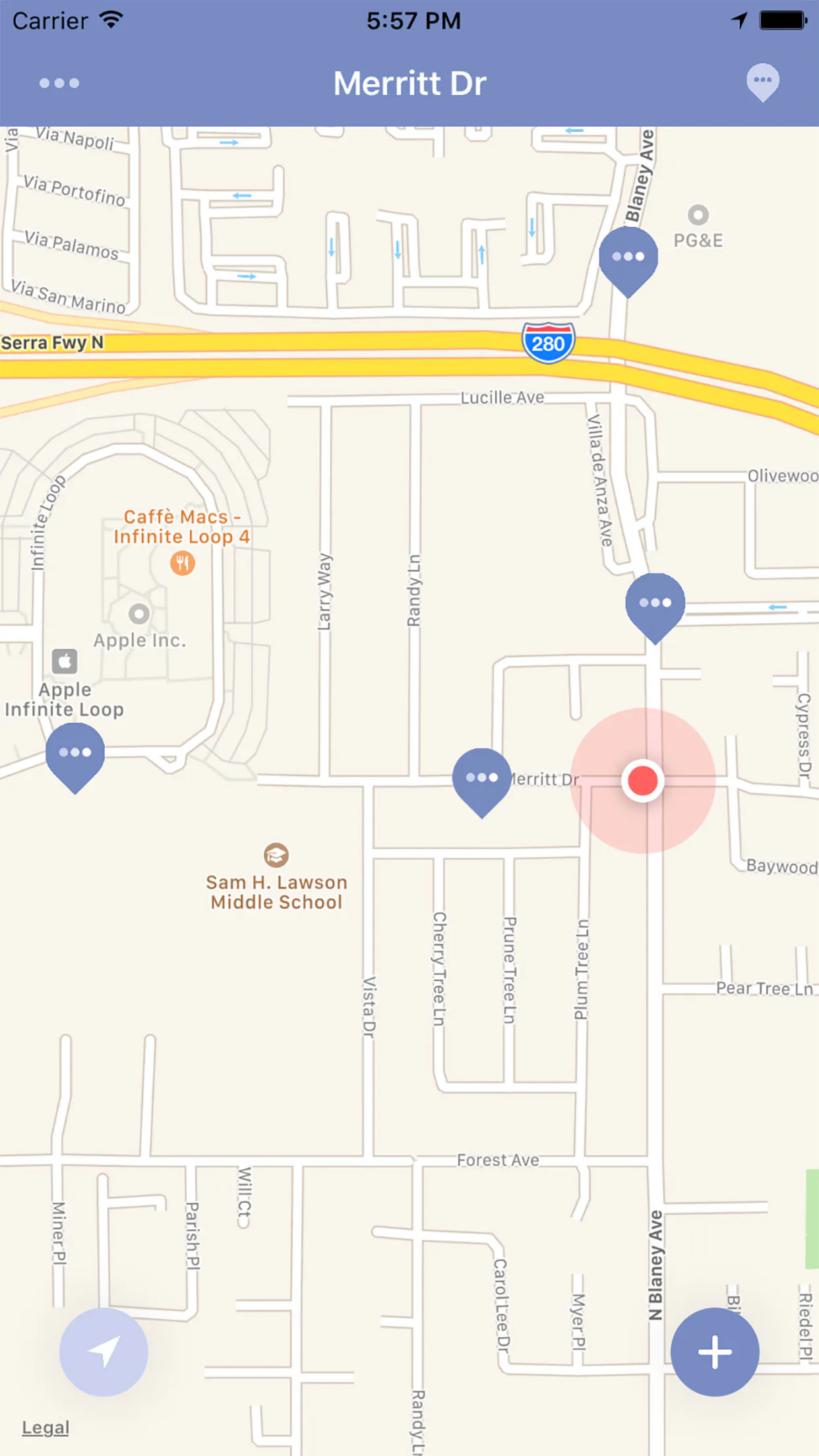Select Caffè Macs restaurant marker on the map
The image size is (819, 1456).
[x=183, y=563]
